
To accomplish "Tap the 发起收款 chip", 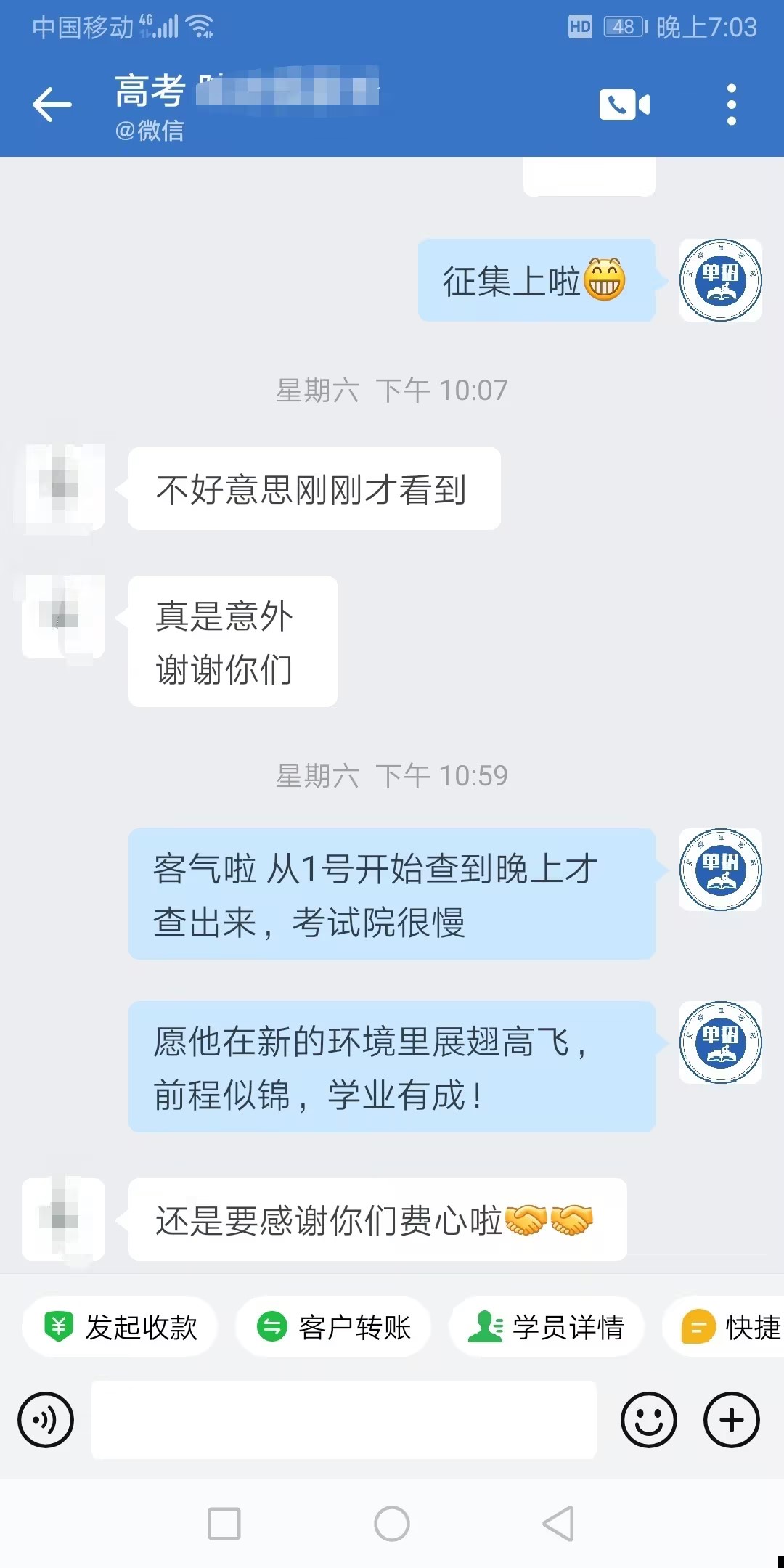I will tap(120, 1327).
